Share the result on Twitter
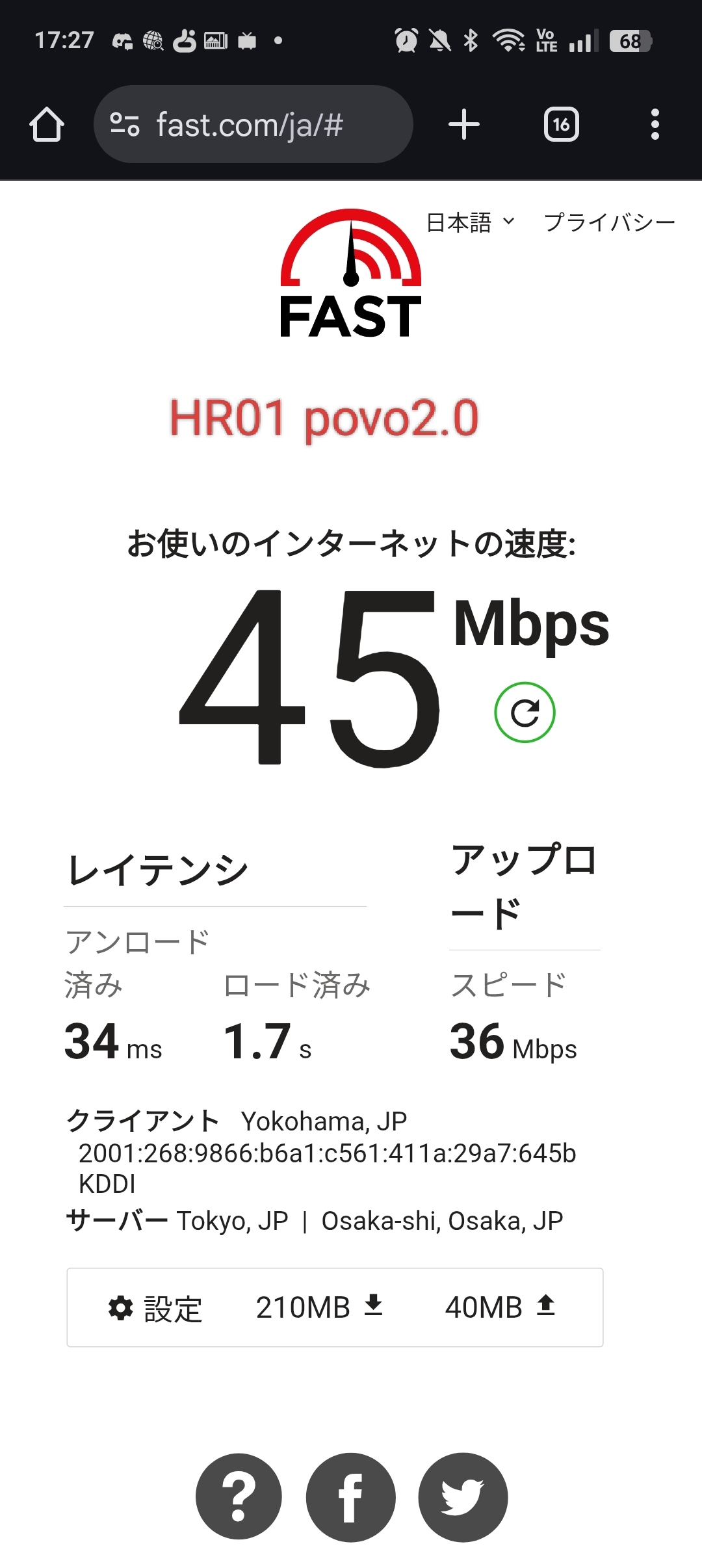The width and height of the screenshot is (702, 1568). [x=462, y=1496]
